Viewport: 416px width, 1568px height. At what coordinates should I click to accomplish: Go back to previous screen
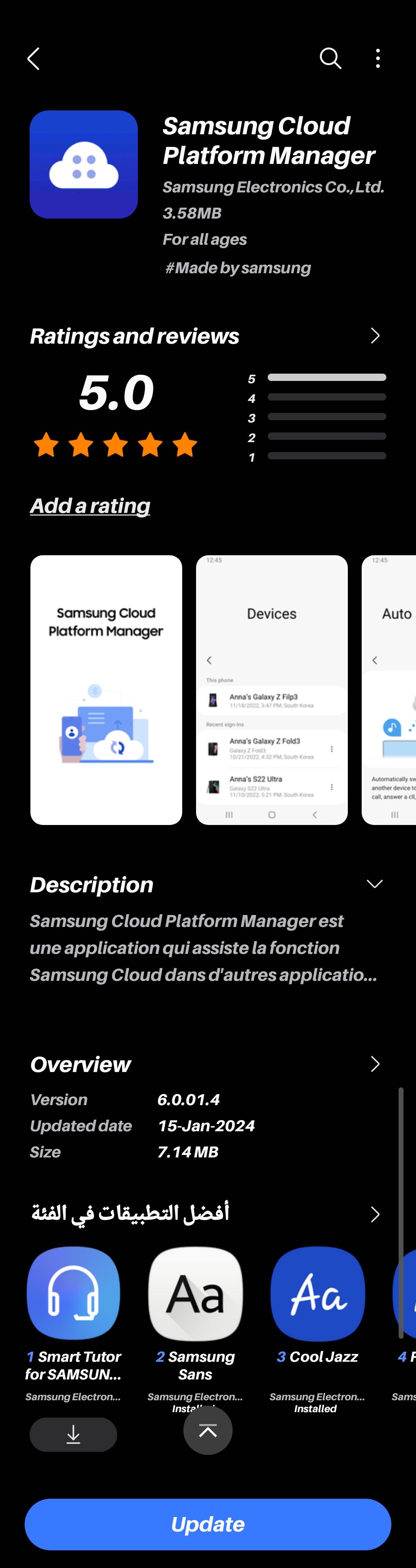(x=34, y=59)
